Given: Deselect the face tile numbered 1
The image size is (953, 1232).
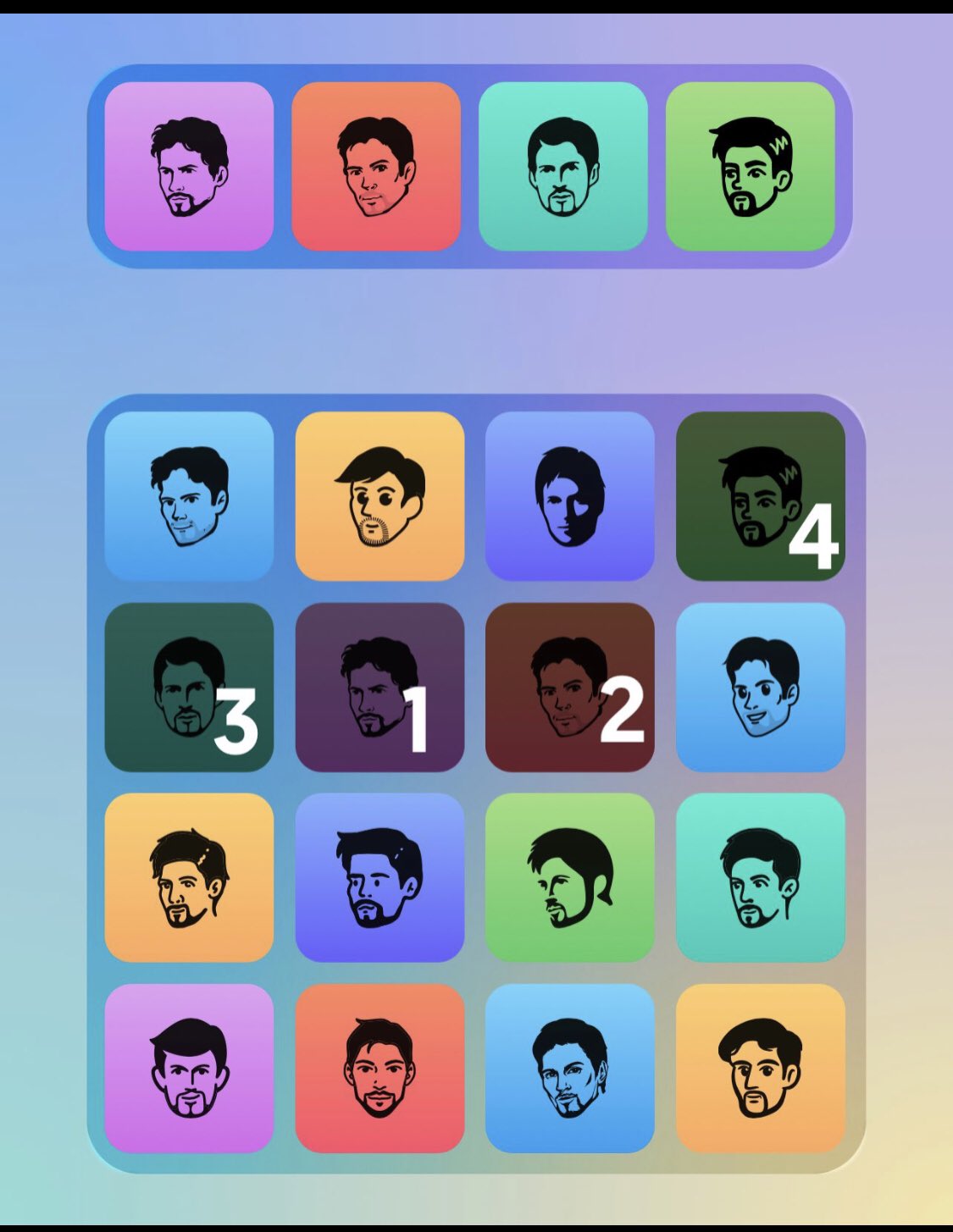Looking at the screenshot, I should coord(380,687).
